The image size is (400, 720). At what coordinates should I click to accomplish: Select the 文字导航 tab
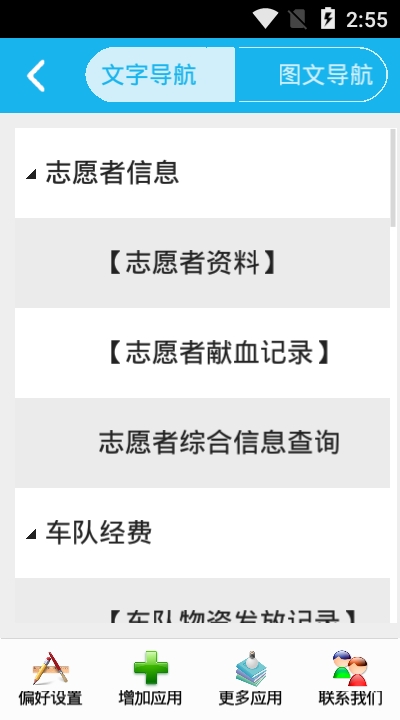pos(160,74)
